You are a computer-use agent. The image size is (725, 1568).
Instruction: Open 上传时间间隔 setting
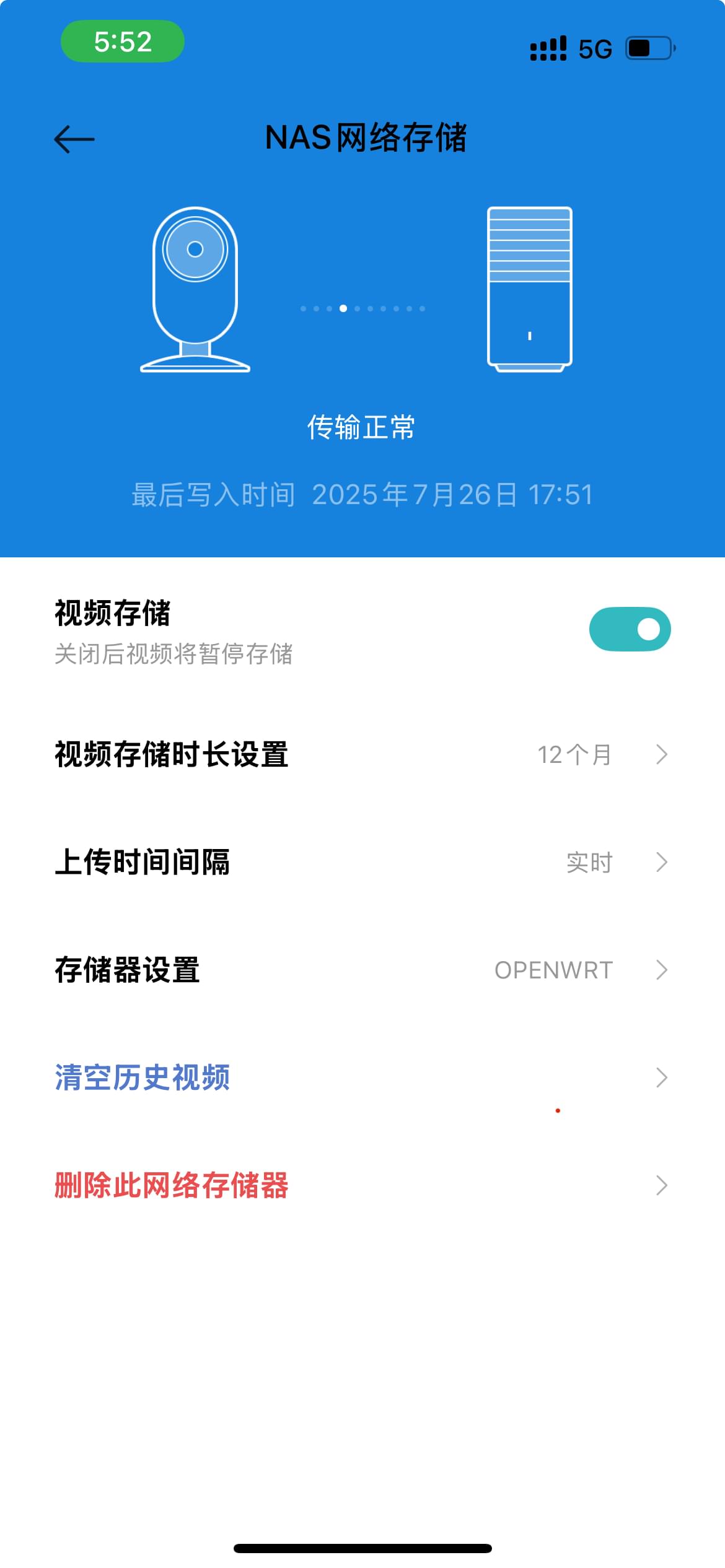point(362,862)
